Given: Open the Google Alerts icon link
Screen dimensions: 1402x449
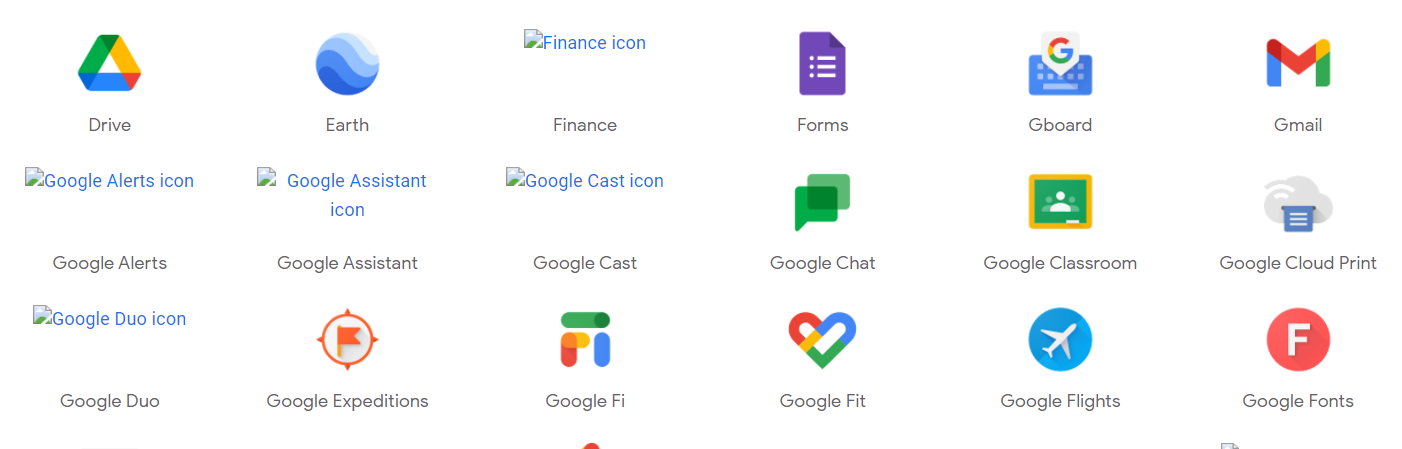Looking at the screenshot, I should pos(110,181).
